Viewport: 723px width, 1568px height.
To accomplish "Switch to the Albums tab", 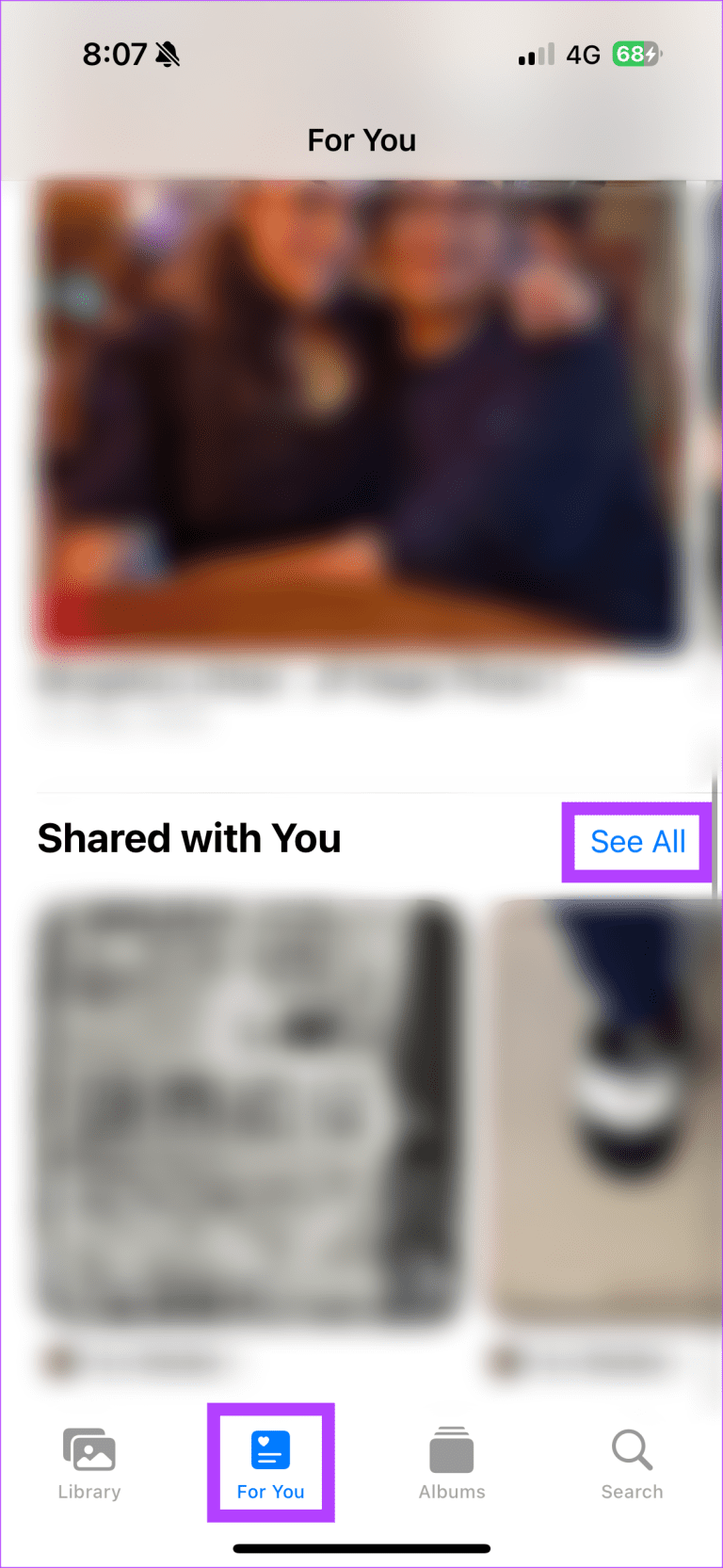I will pyautogui.click(x=452, y=1463).
